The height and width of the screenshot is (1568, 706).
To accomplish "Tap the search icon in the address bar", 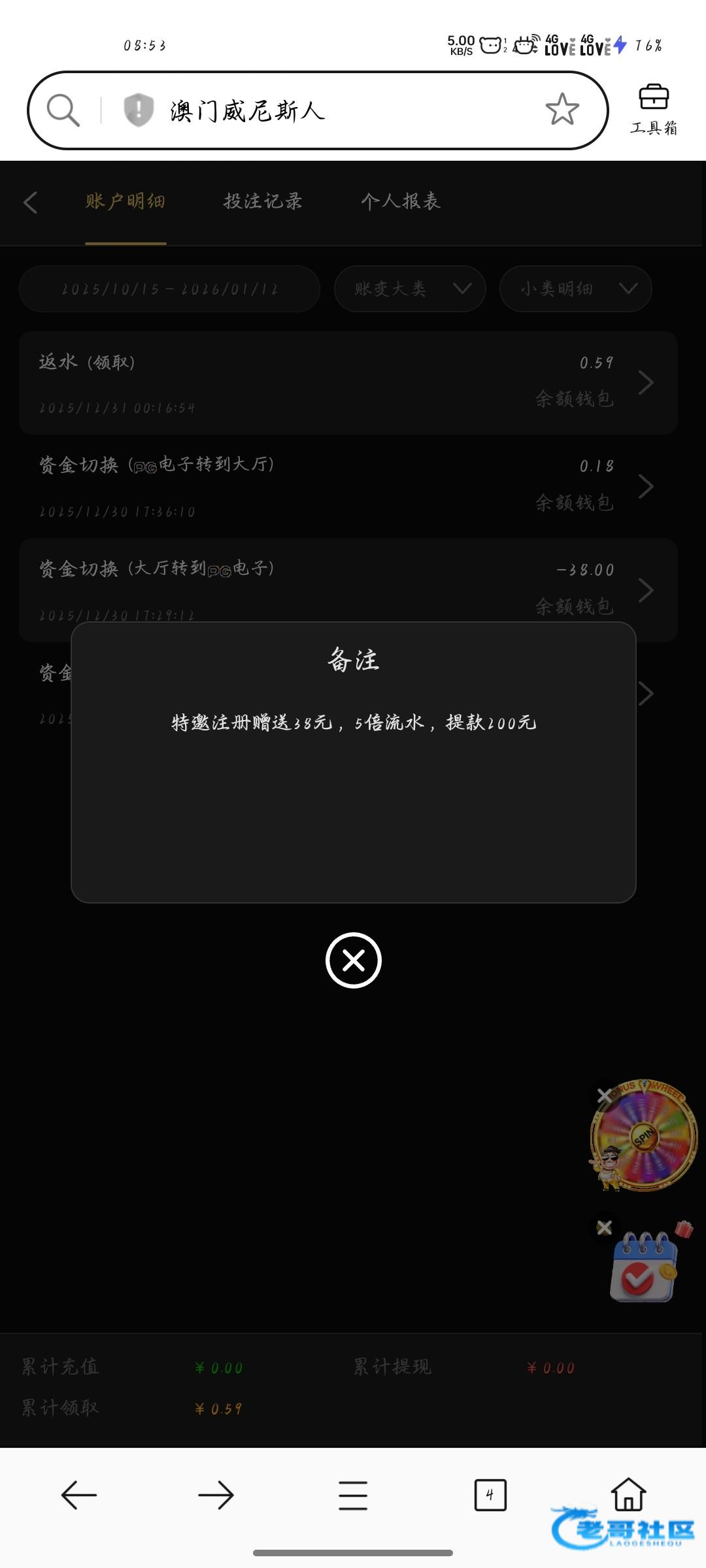I will coord(63,110).
